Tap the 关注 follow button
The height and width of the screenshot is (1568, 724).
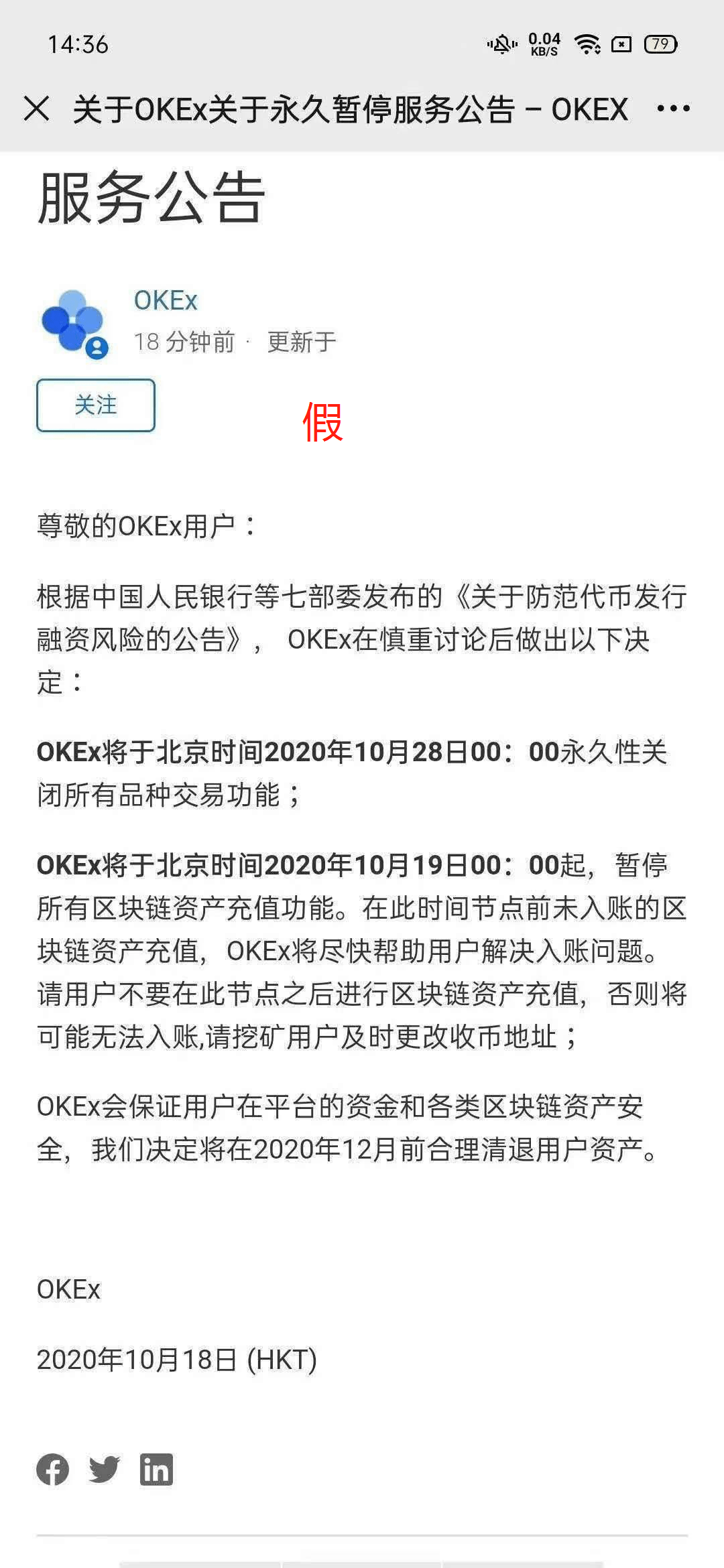click(96, 405)
